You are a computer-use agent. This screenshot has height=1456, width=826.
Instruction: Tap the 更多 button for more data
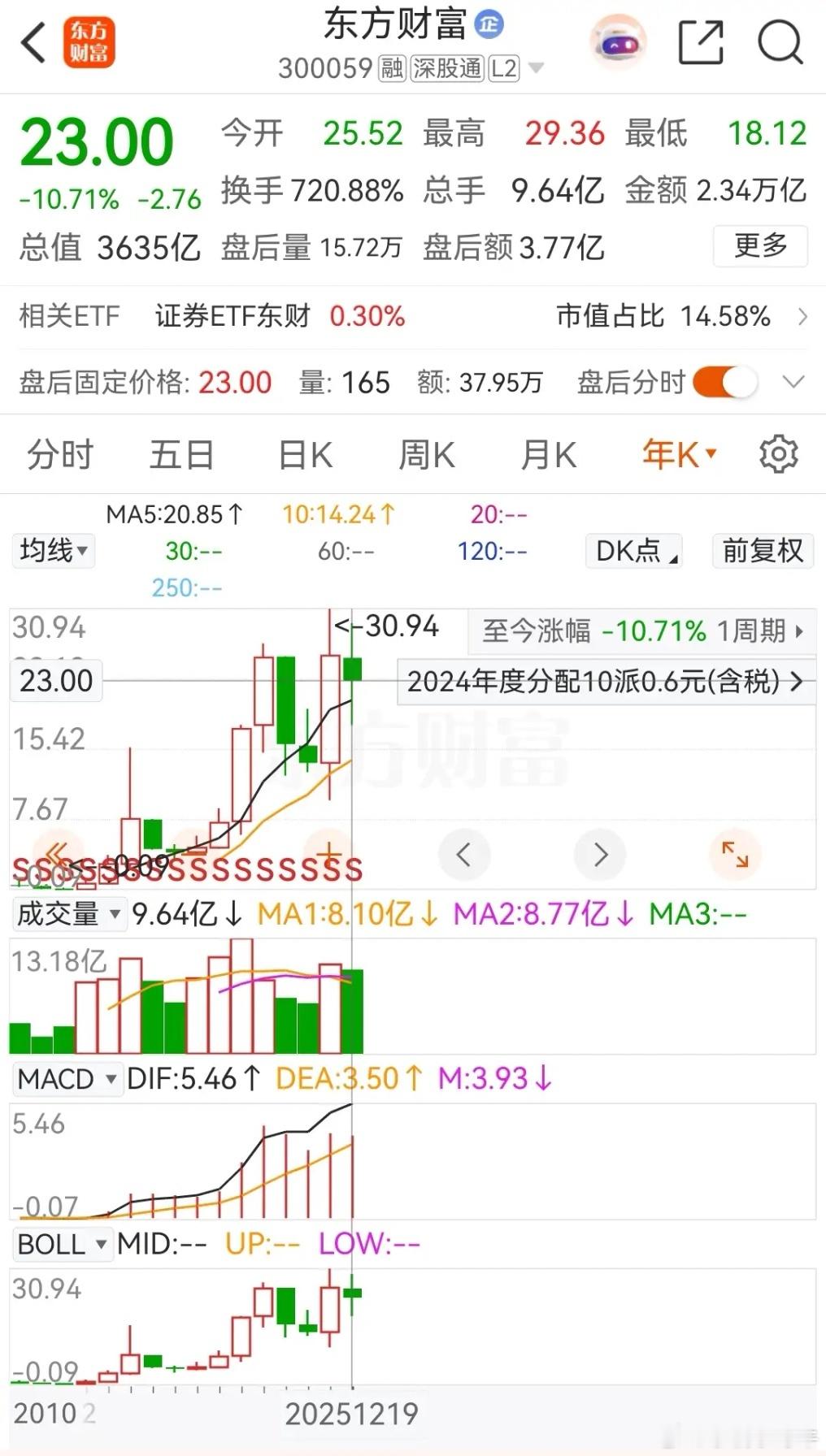click(760, 245)
